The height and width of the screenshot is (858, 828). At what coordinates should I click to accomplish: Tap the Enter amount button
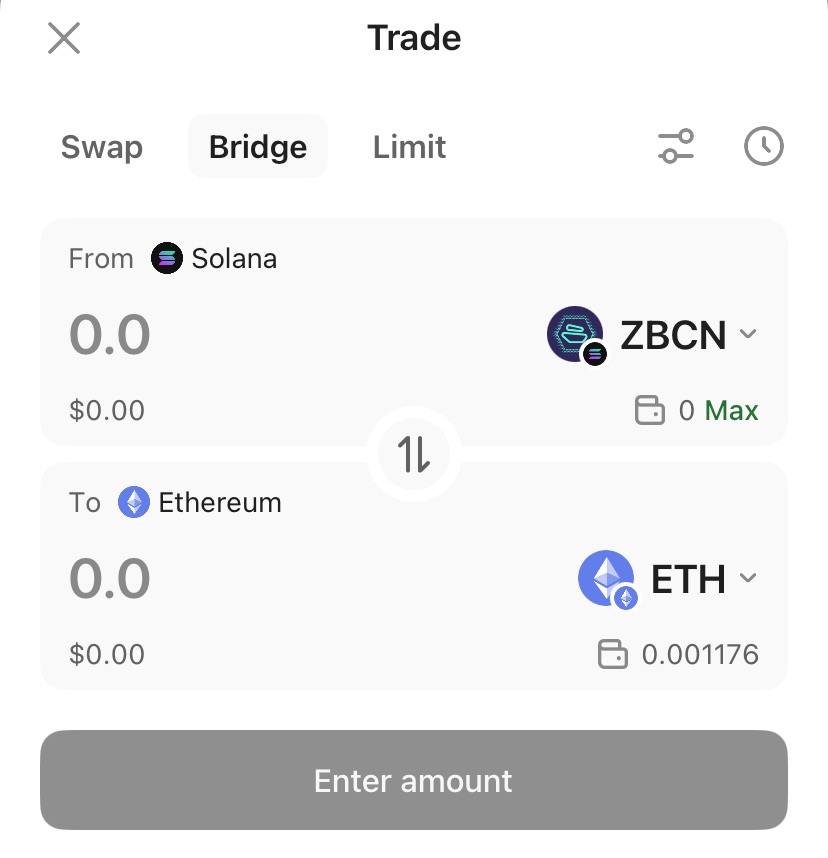(x=414, y=780)
